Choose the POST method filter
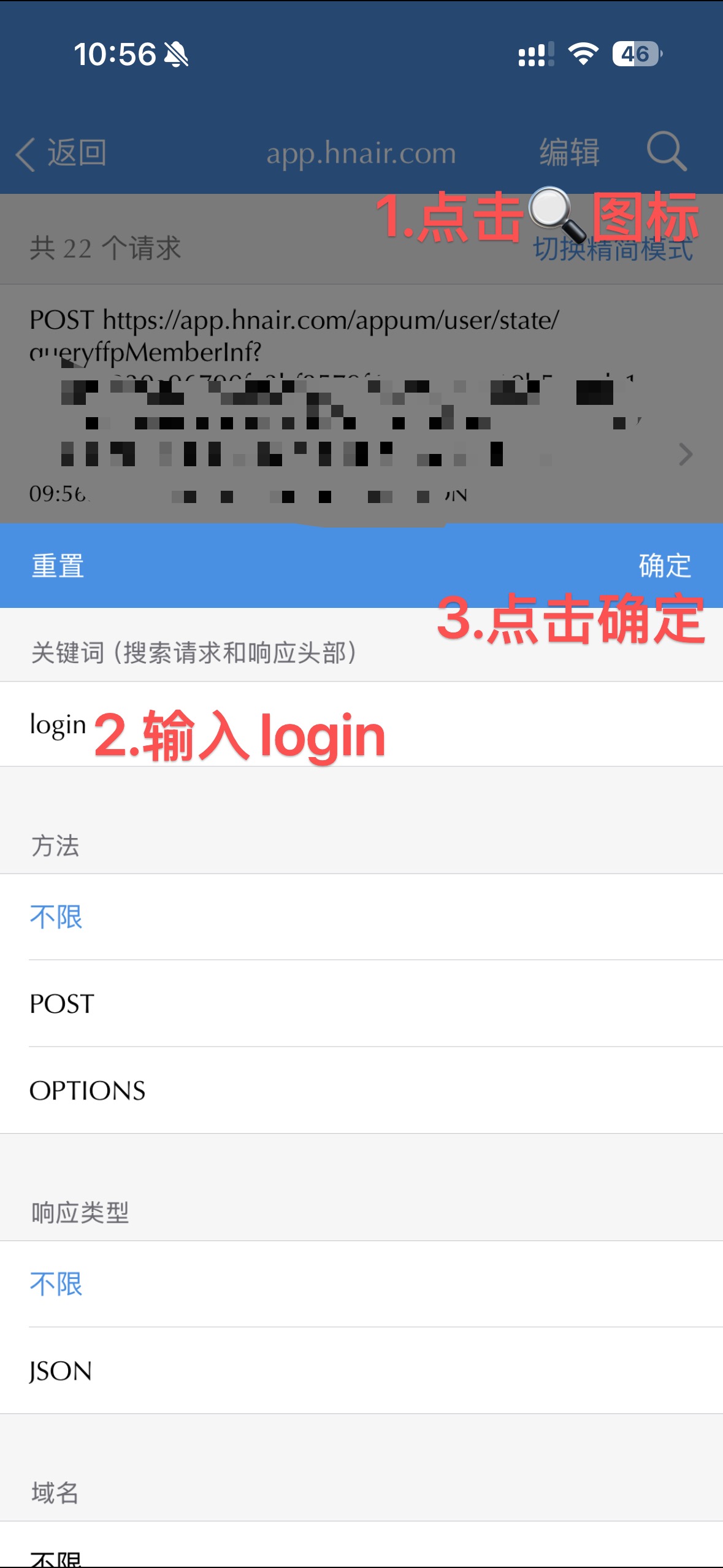The image size is (723, 1568). [361, 1004]
